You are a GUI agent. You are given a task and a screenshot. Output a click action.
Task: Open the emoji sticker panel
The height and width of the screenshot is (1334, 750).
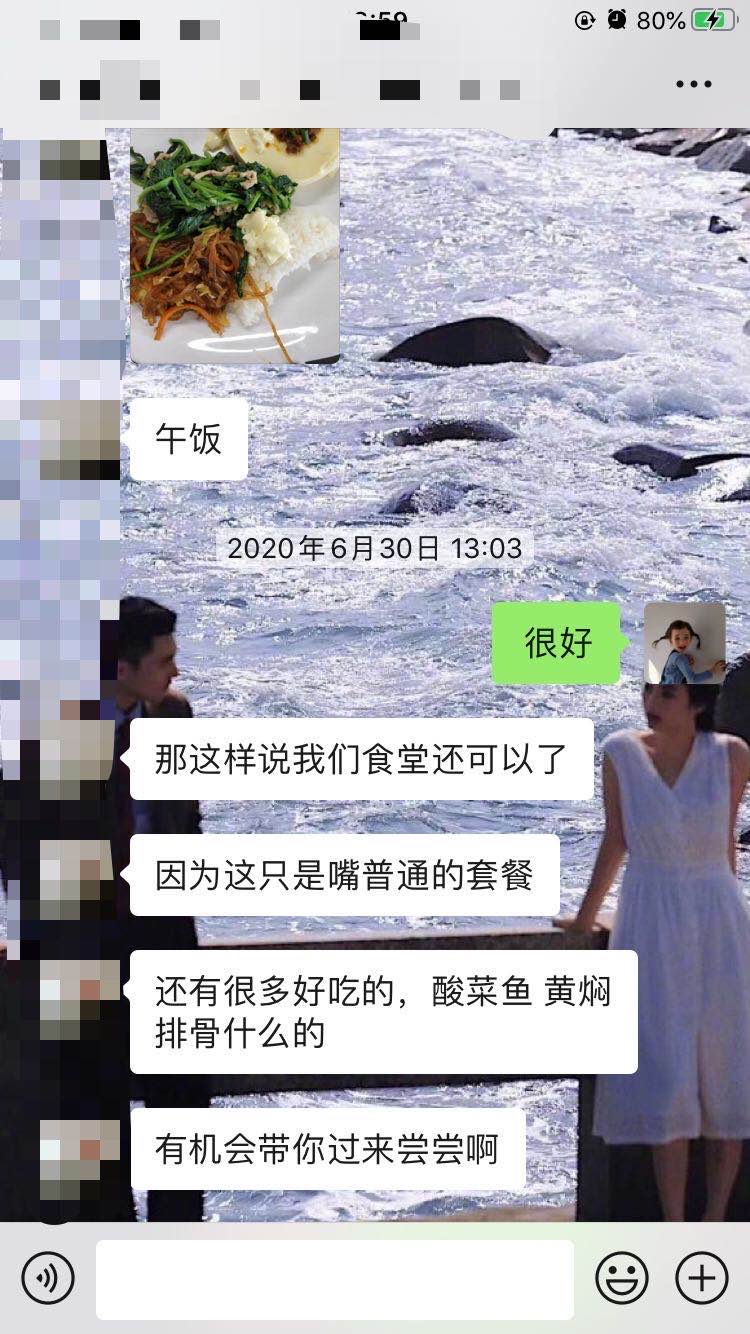click(622, 1278)
